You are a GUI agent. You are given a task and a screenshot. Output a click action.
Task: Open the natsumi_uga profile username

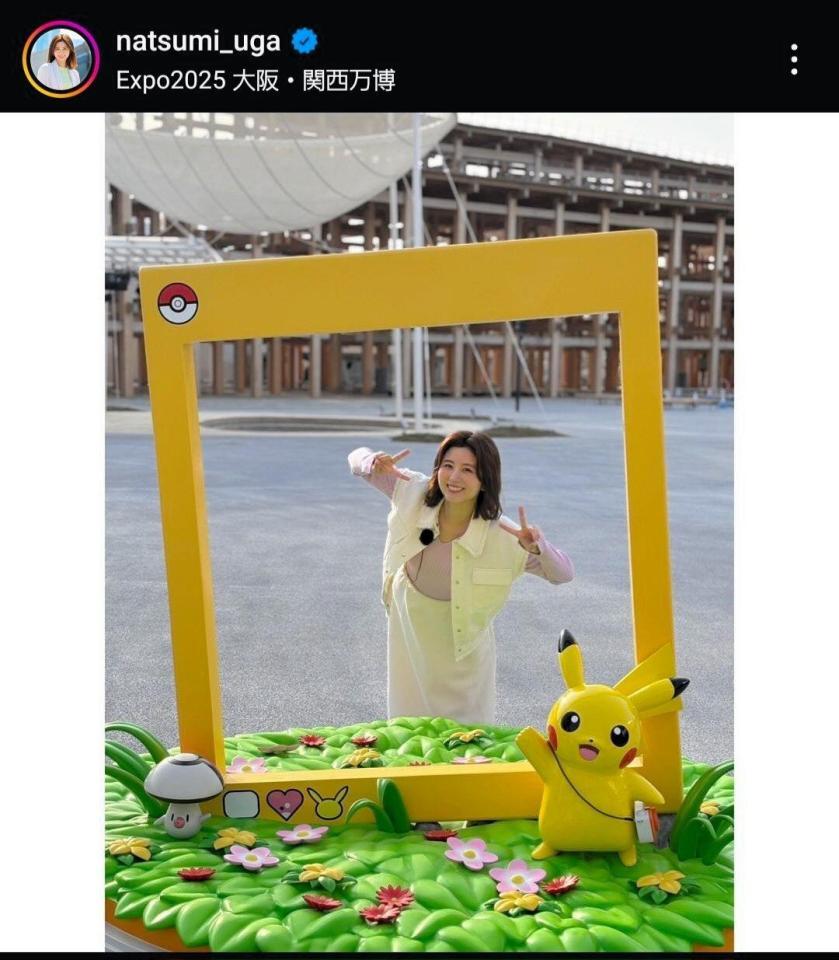click(x=198, y=41)
